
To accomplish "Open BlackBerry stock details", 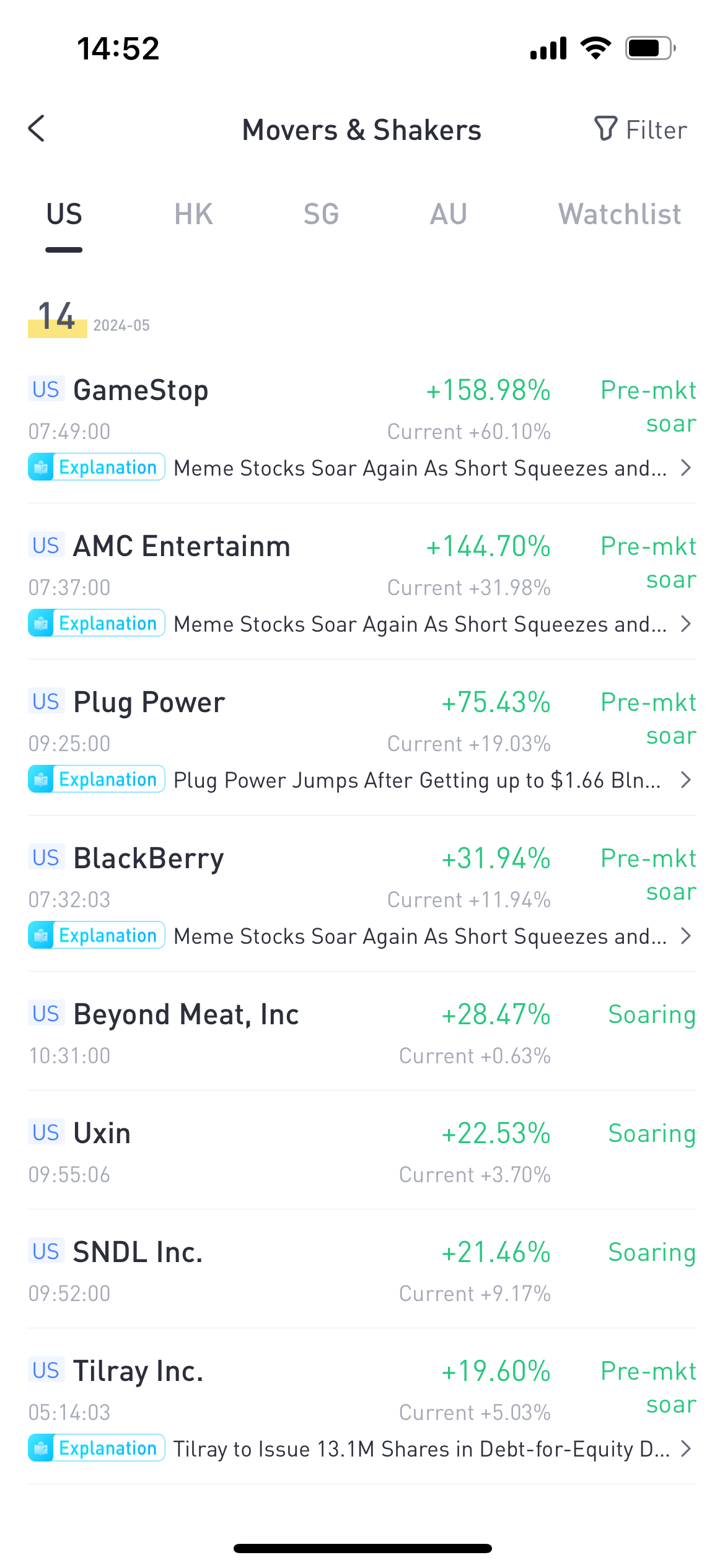I will pos(362,877).
